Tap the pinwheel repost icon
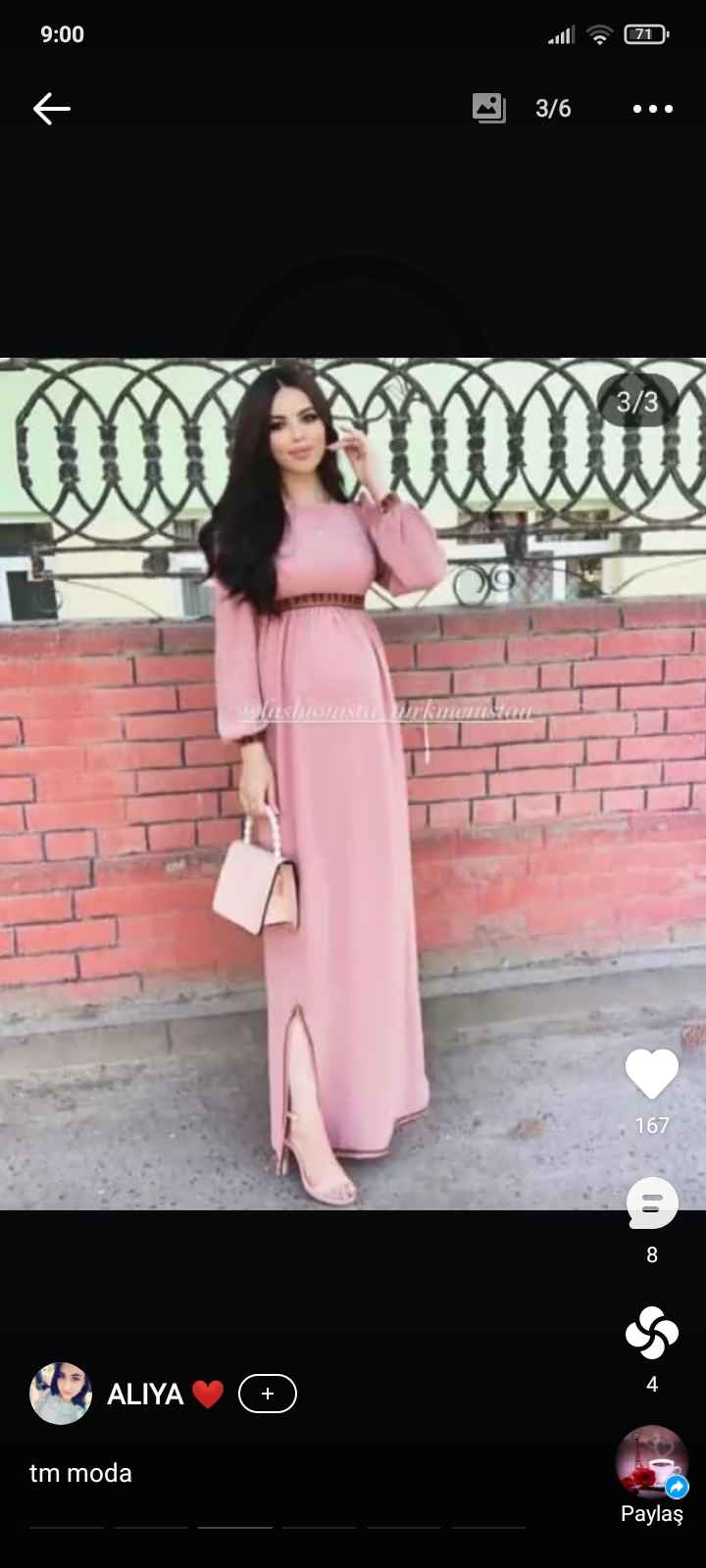 click(652, 1333)
